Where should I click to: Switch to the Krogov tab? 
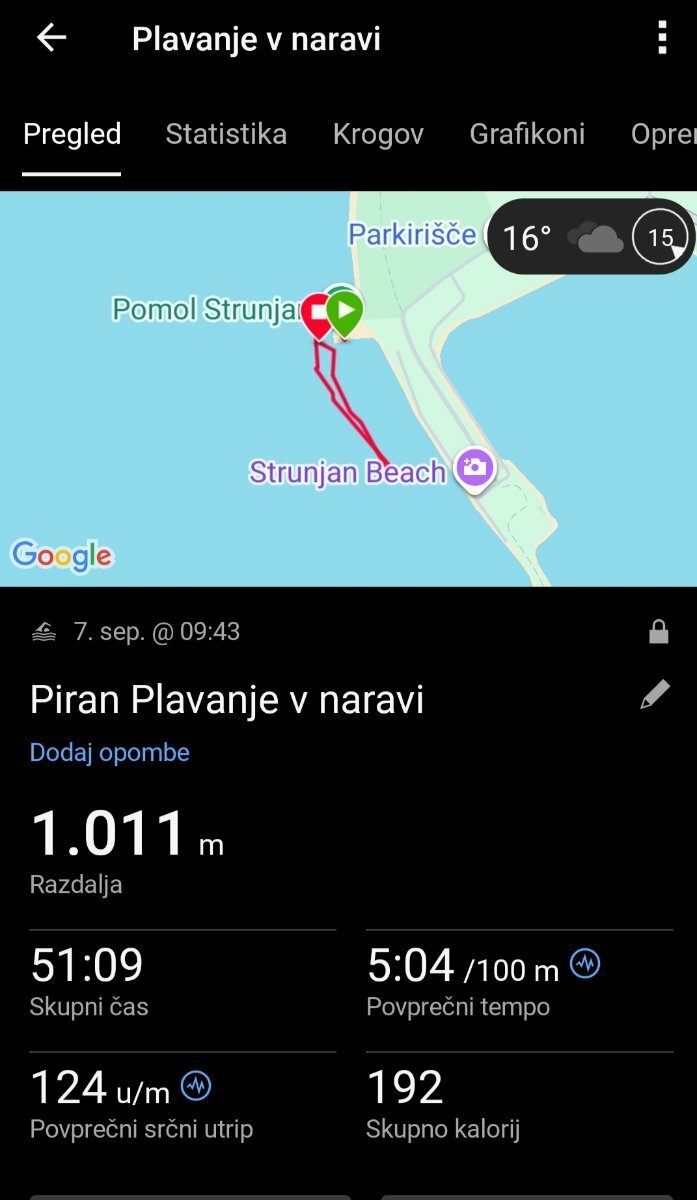point(378,134)
